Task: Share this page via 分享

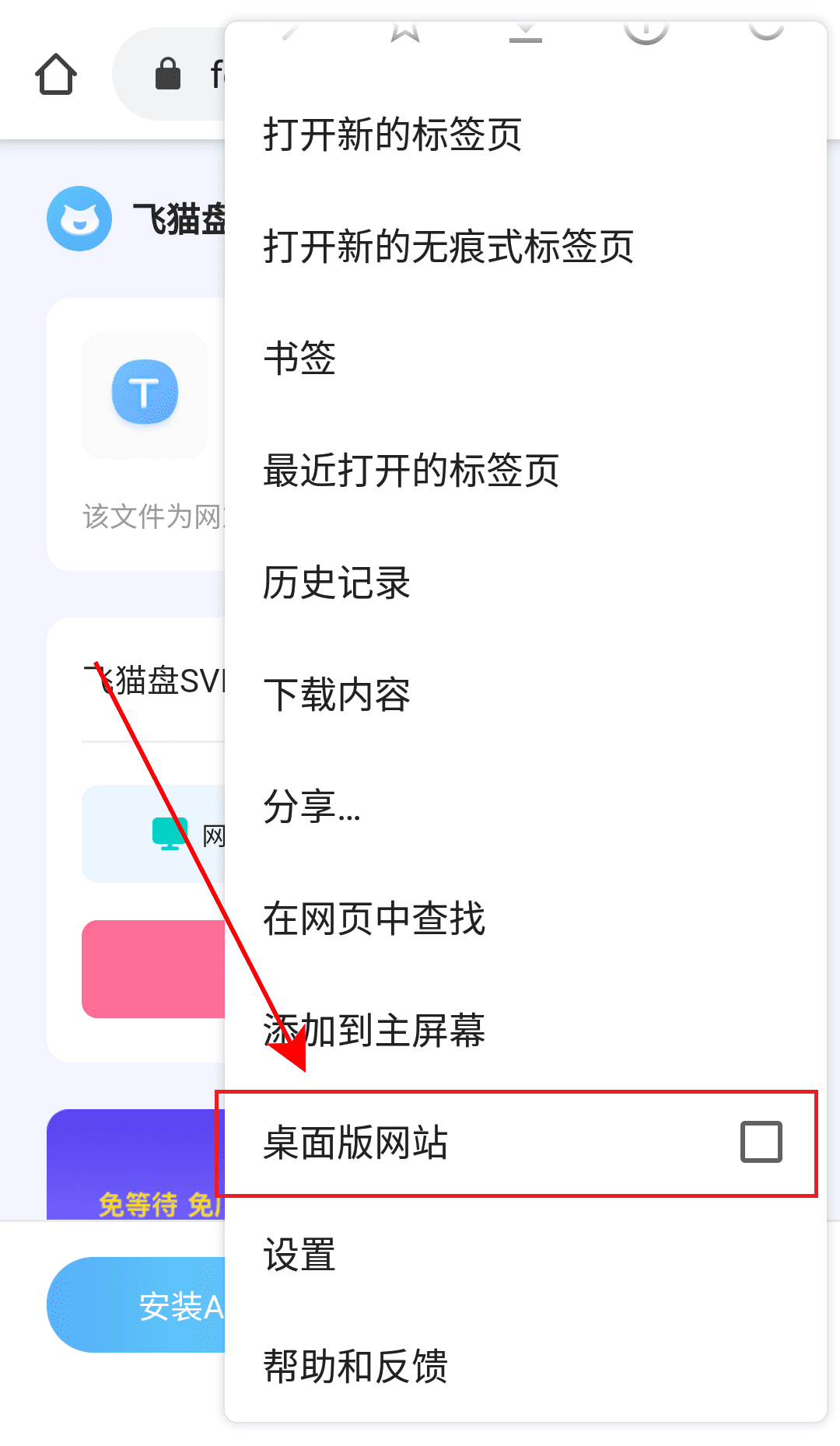Action: [x=312, y=807]
